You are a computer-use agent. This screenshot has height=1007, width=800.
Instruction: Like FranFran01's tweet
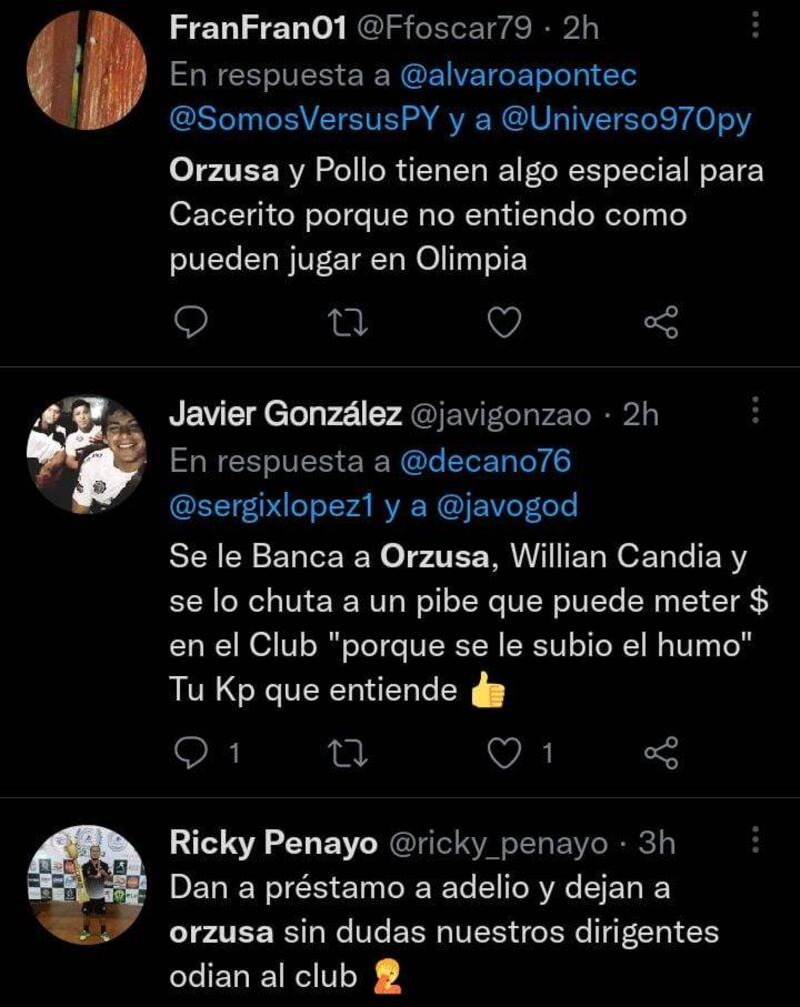506,322
